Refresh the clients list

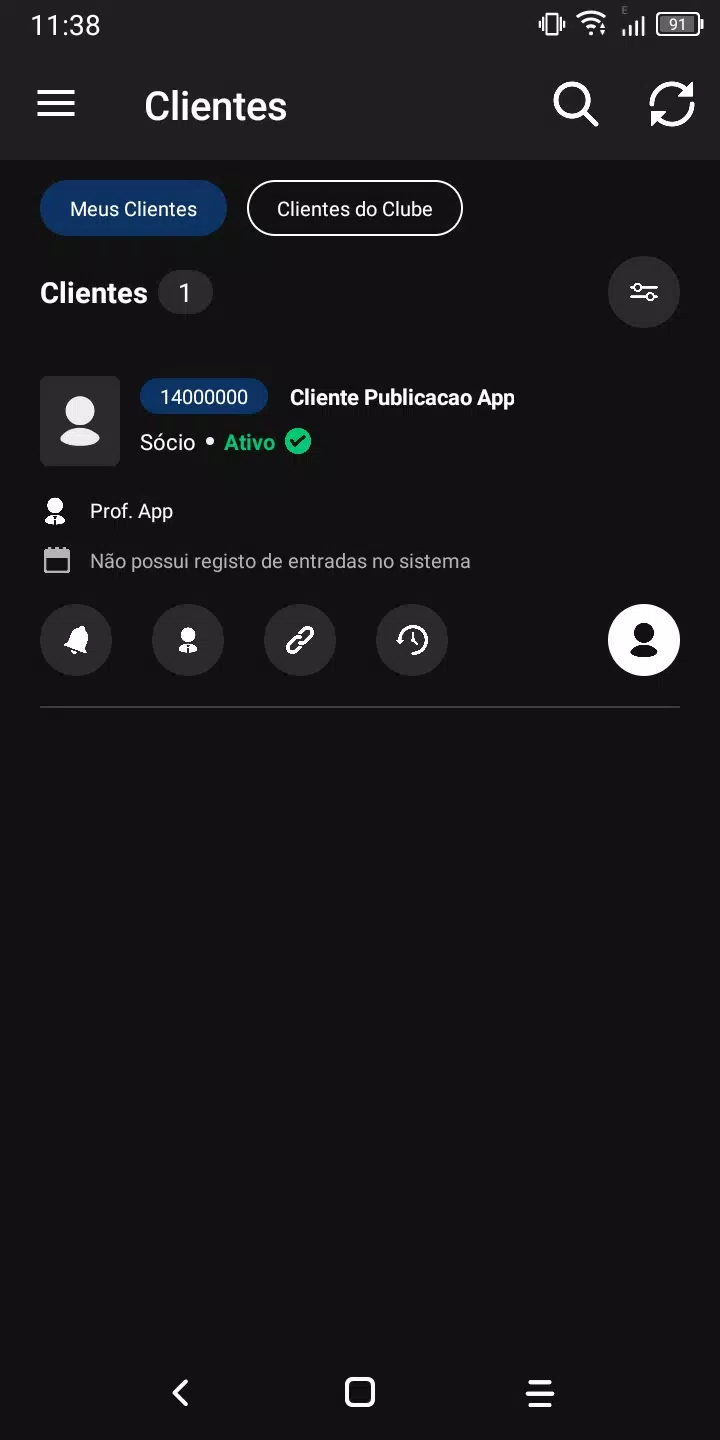672,104
